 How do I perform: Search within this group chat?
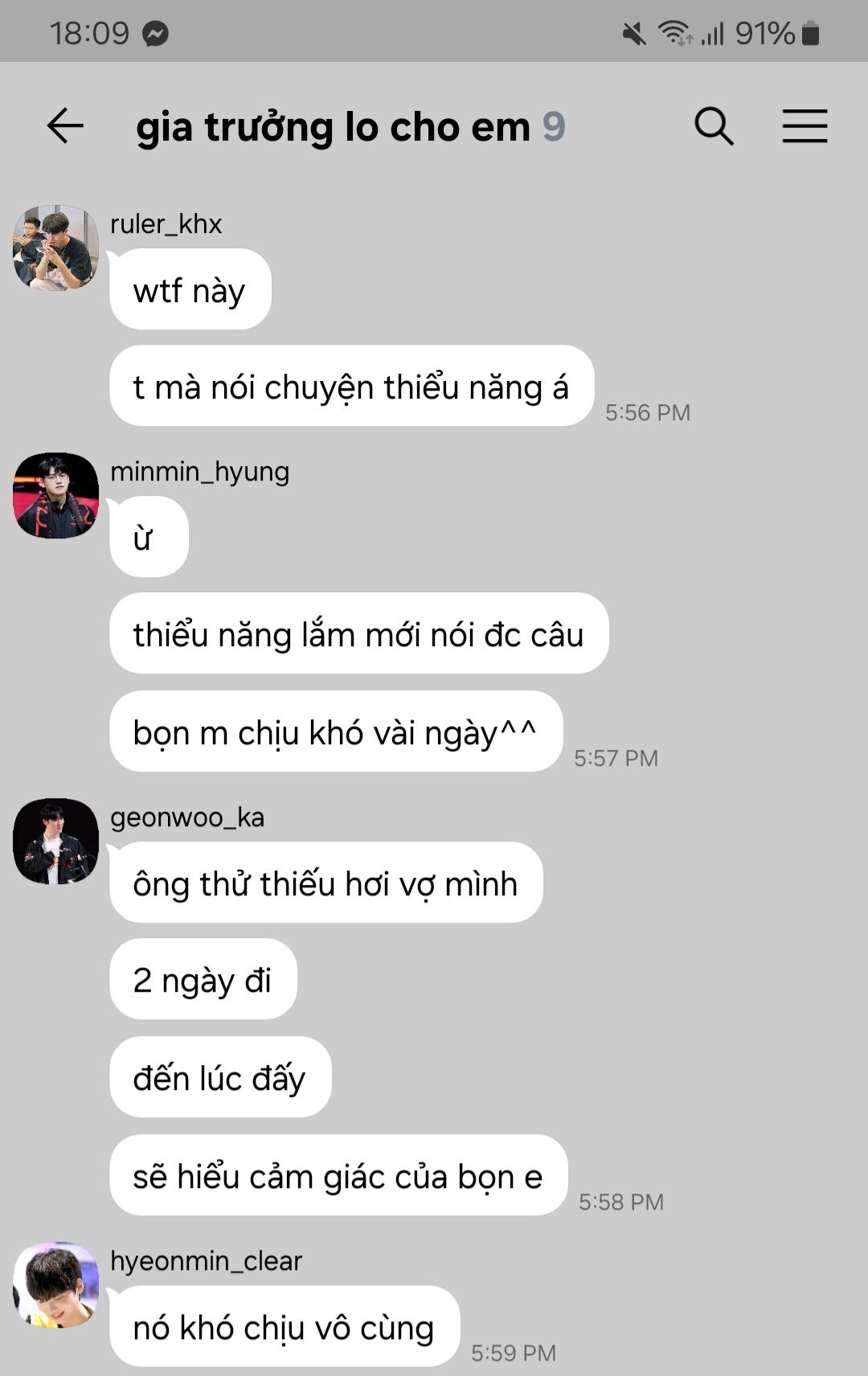(714, 126)
